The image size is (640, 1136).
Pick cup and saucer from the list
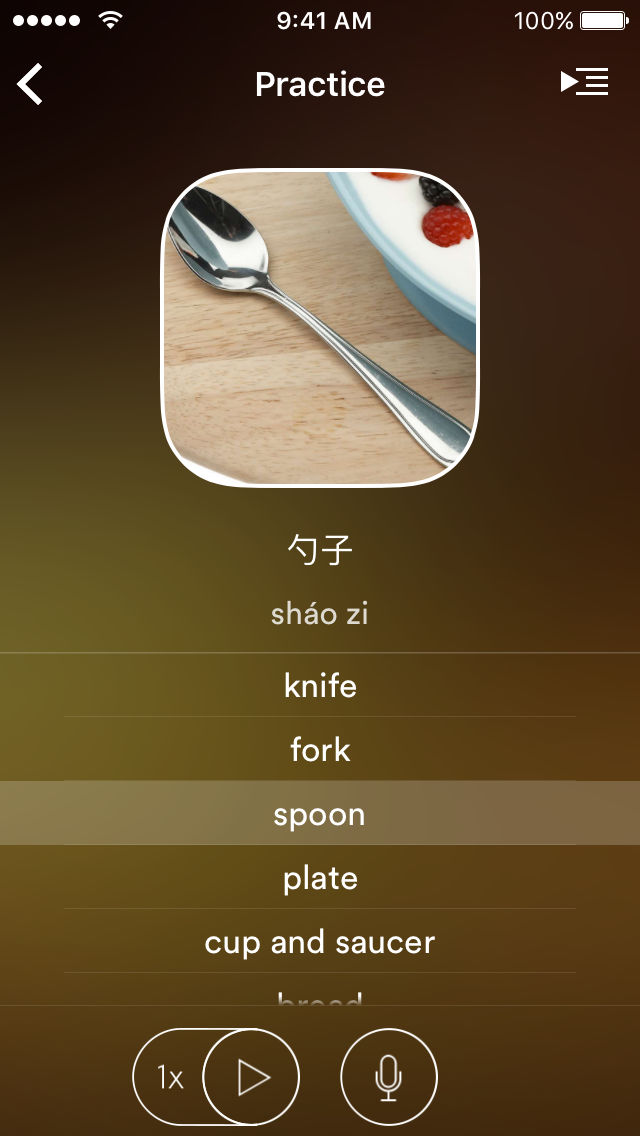(x=320, y=942)
